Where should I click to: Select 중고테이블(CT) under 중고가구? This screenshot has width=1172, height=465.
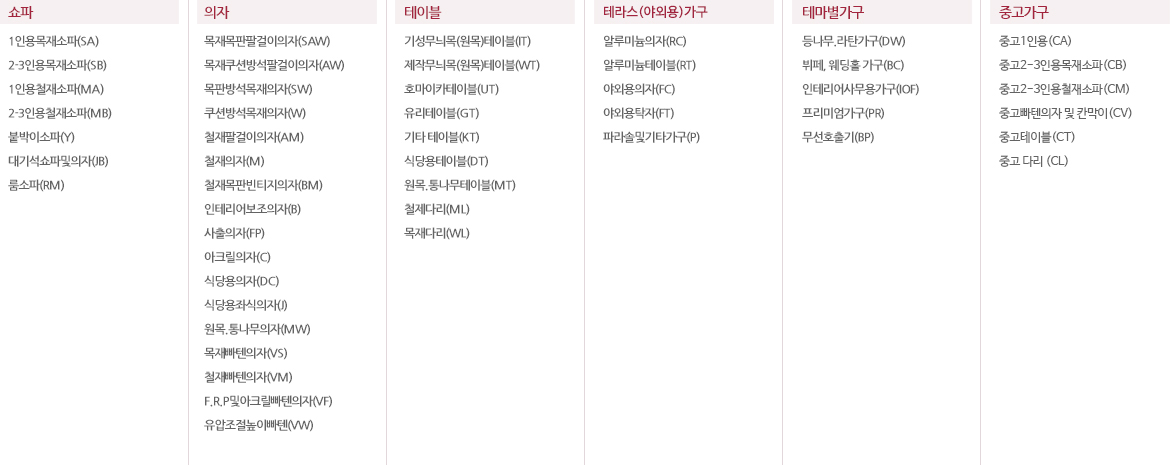click(x=1037, y=137)
